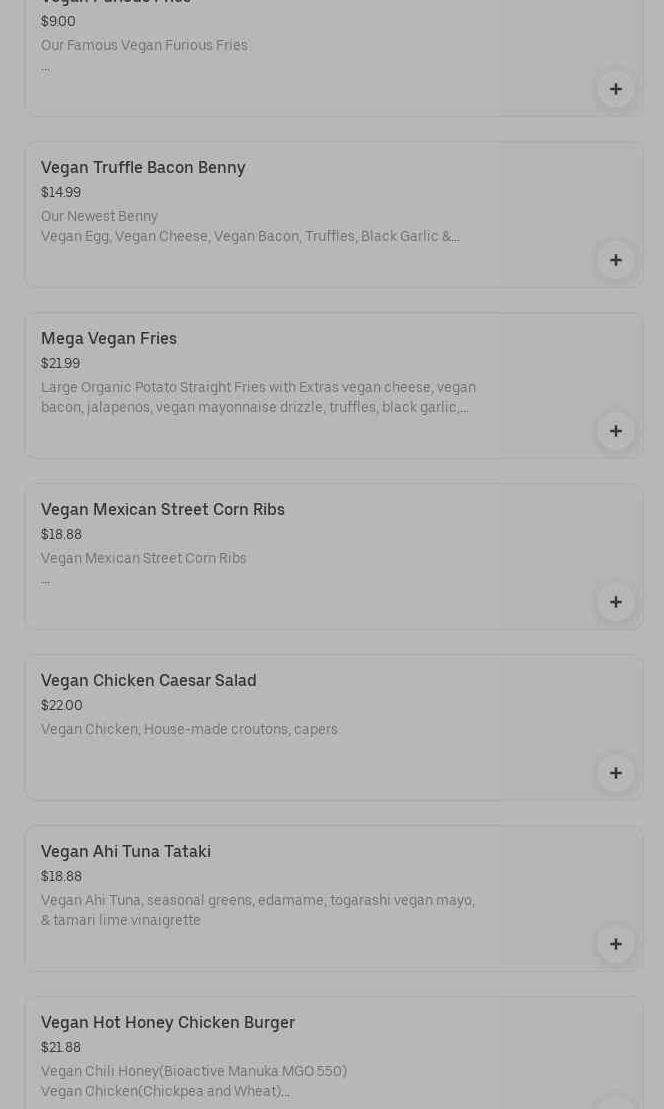Add Vegan Chicken Caesar Salad to cart

pos(616,773)
